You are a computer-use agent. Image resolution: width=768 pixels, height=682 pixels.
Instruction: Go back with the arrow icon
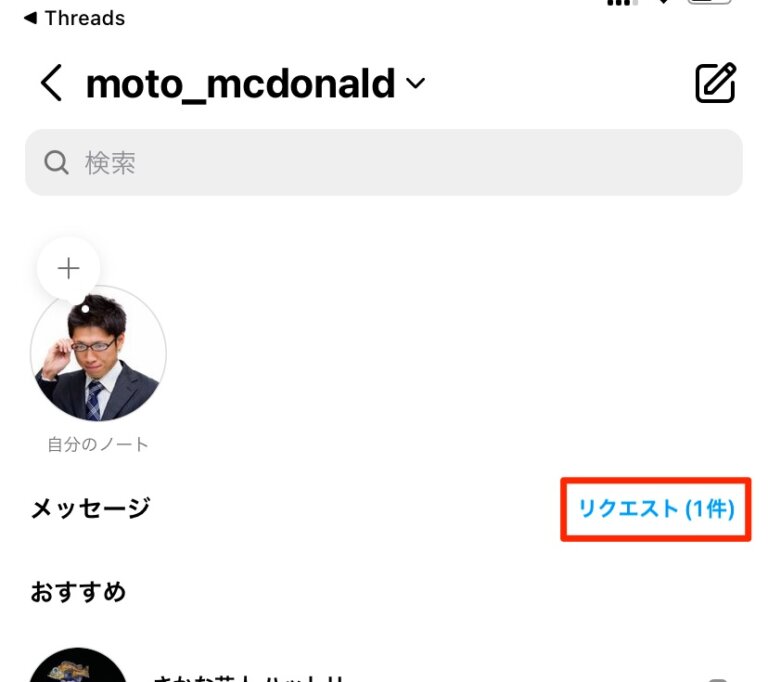click(x=51, y=84)
